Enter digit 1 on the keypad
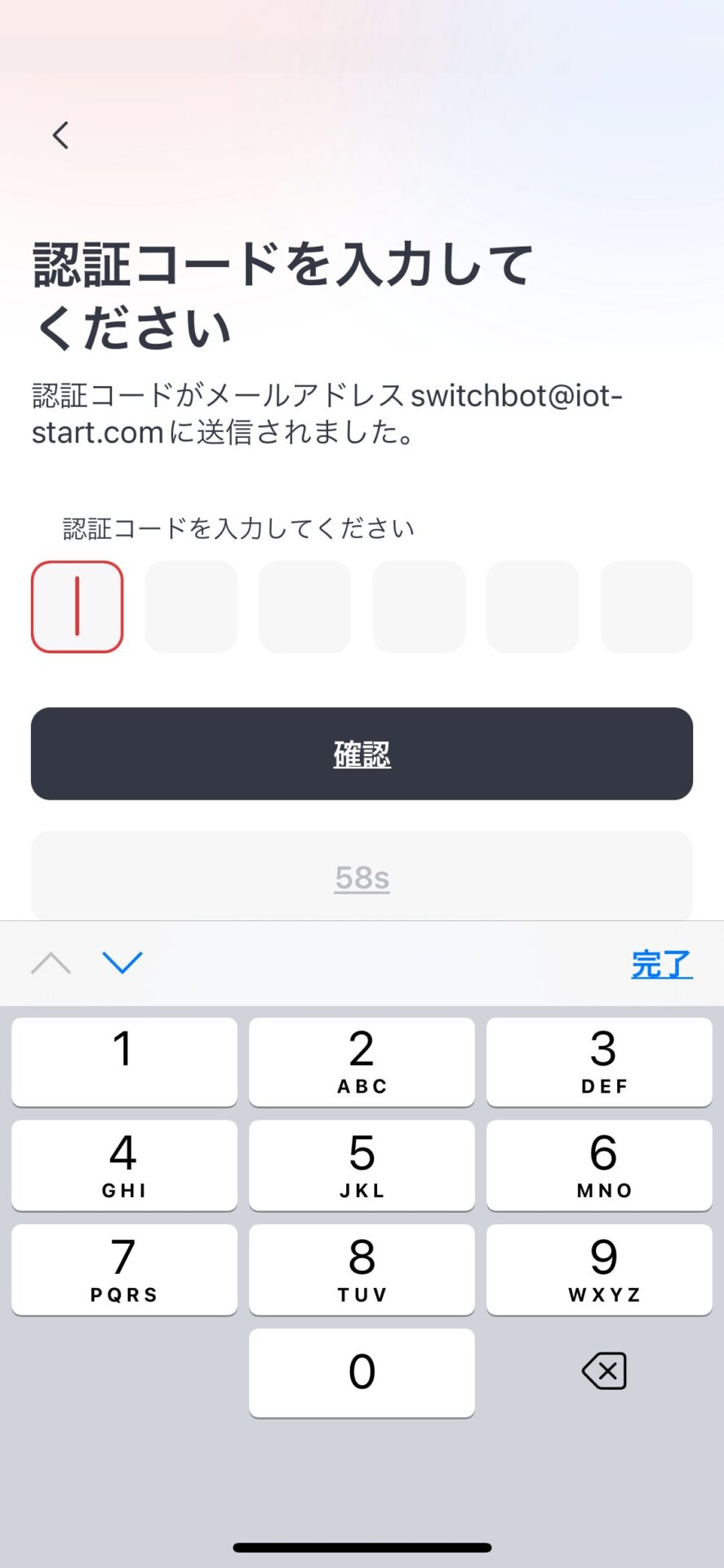 coord(124,1062)
